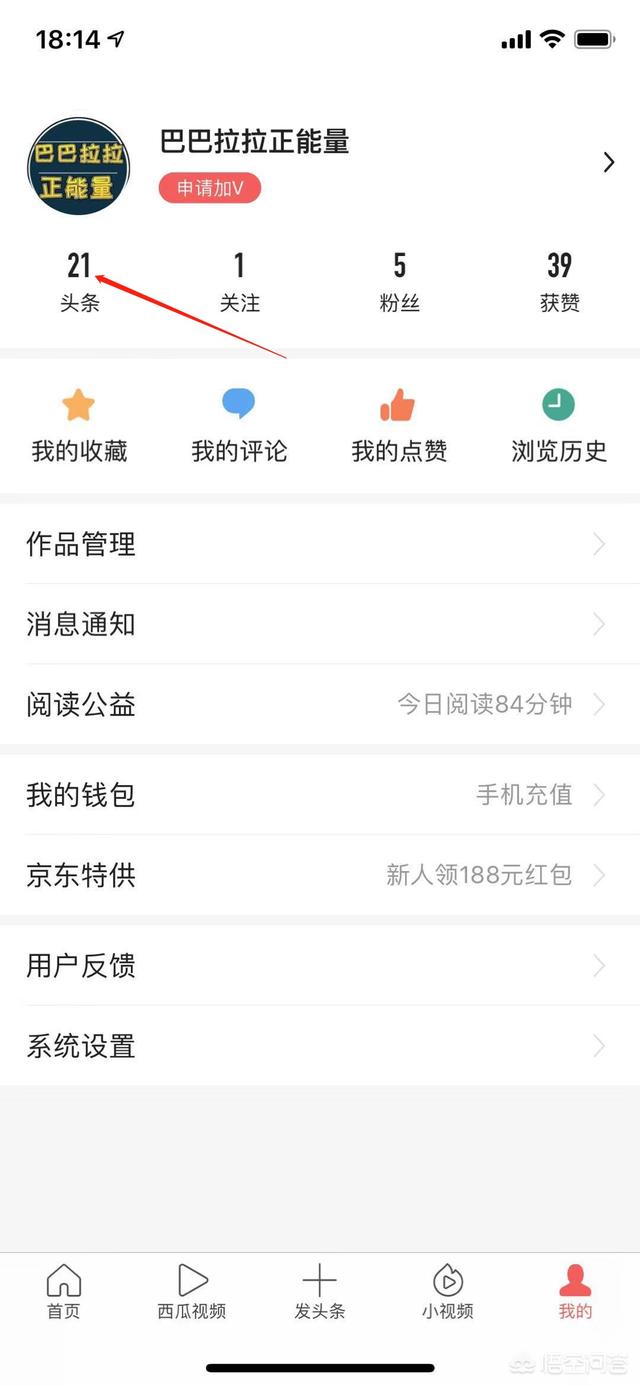The image size is (640, 1386).
Task: Open 作品管理 row
Action: [x=320, y=544]
